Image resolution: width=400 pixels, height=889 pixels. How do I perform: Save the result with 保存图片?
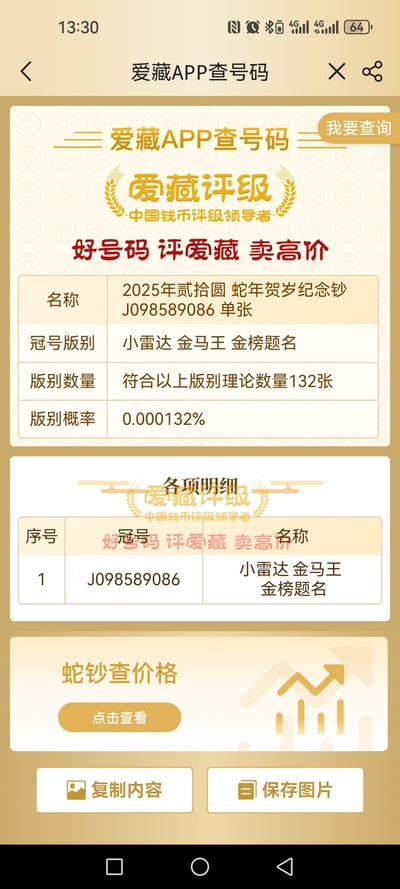coord(285,790)
